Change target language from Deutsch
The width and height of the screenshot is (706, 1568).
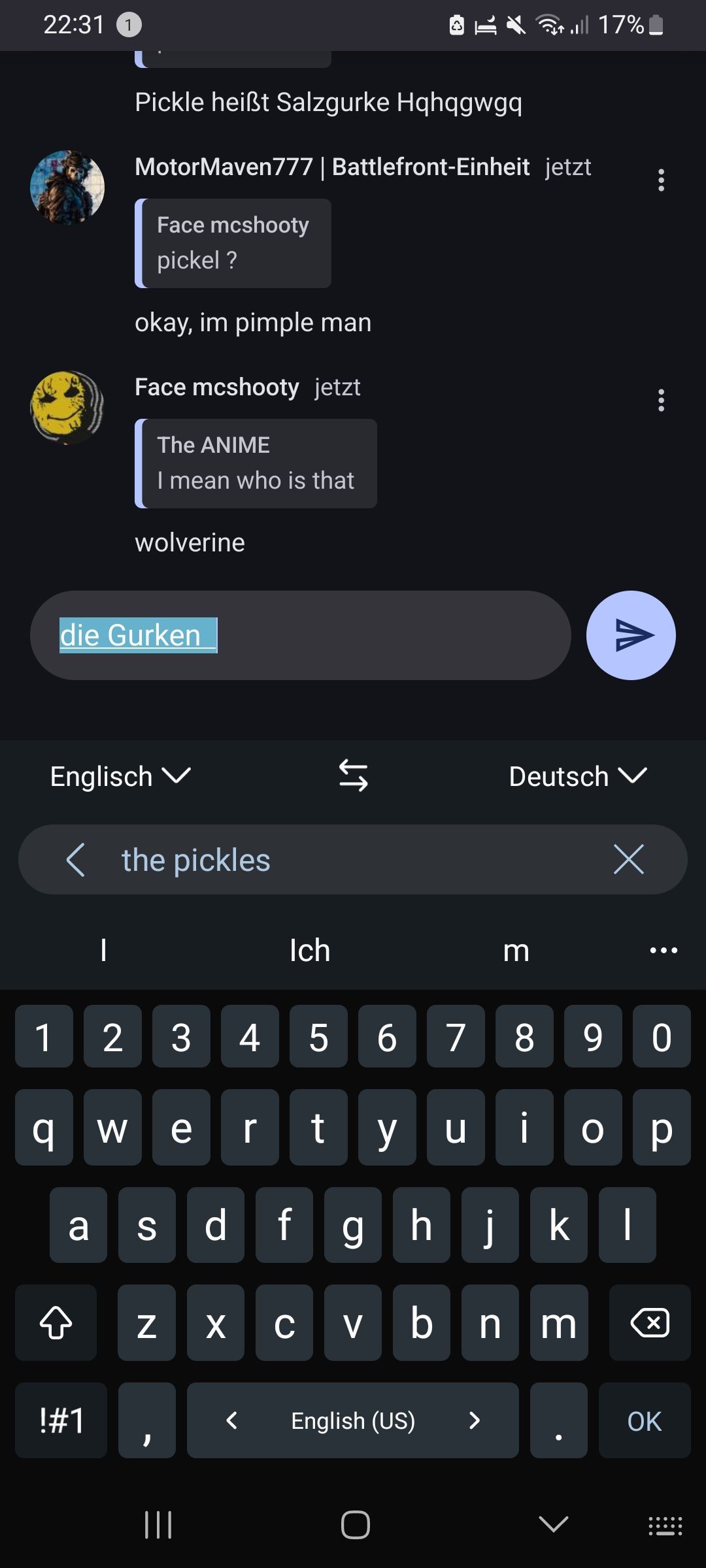click(x=578, y=776)
